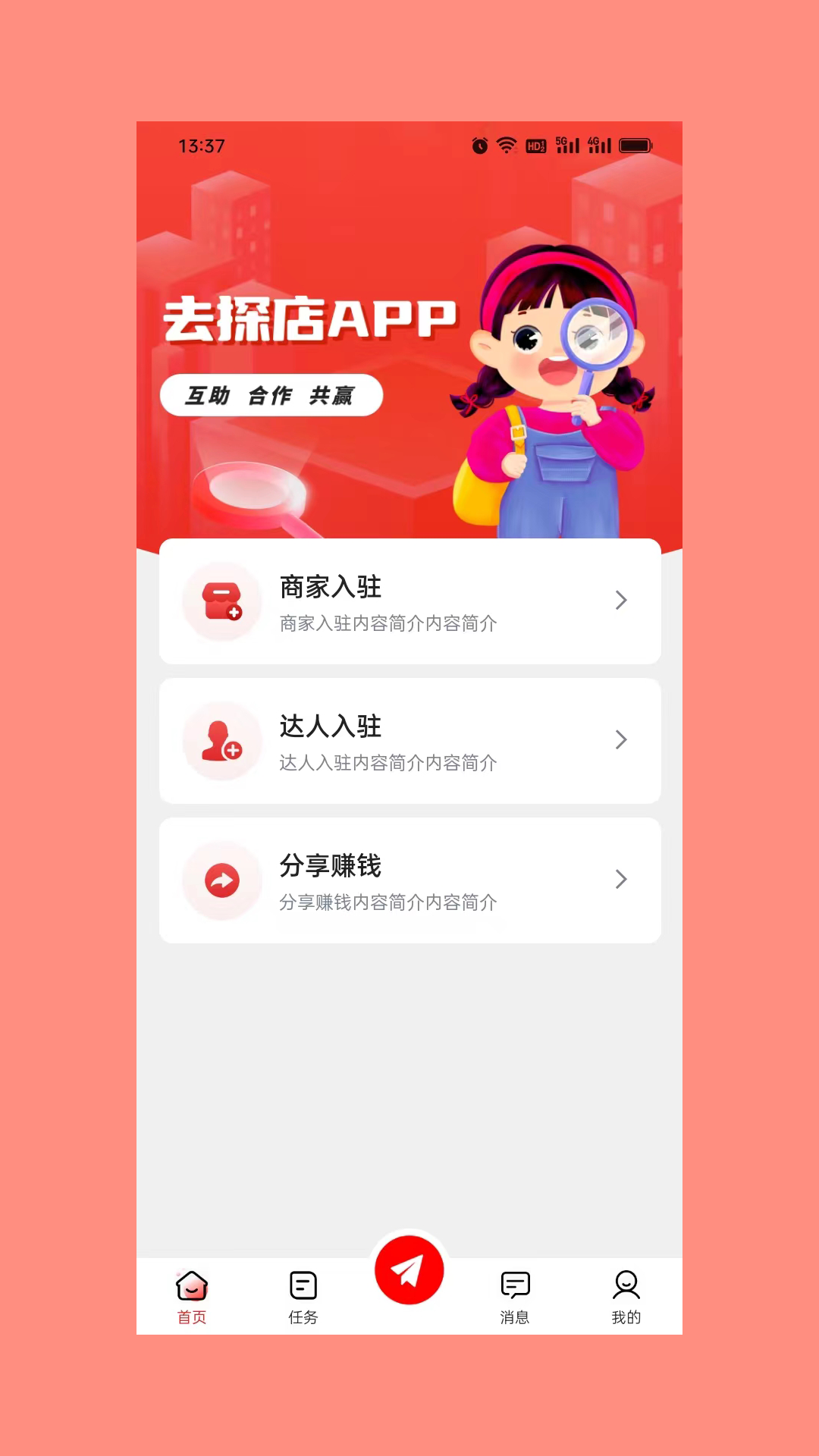The image size is (819, 1456).
Task: Open the 分享赚钱 row
Action: tap(409, 880)
